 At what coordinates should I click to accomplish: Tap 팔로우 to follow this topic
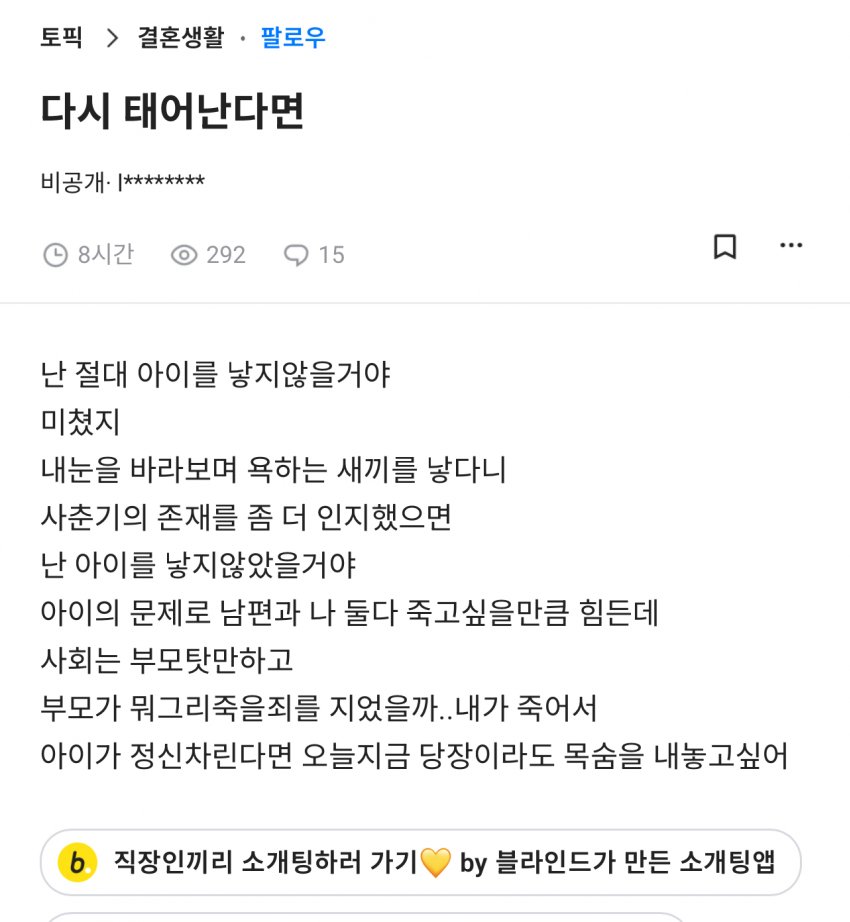coord(293,38)
